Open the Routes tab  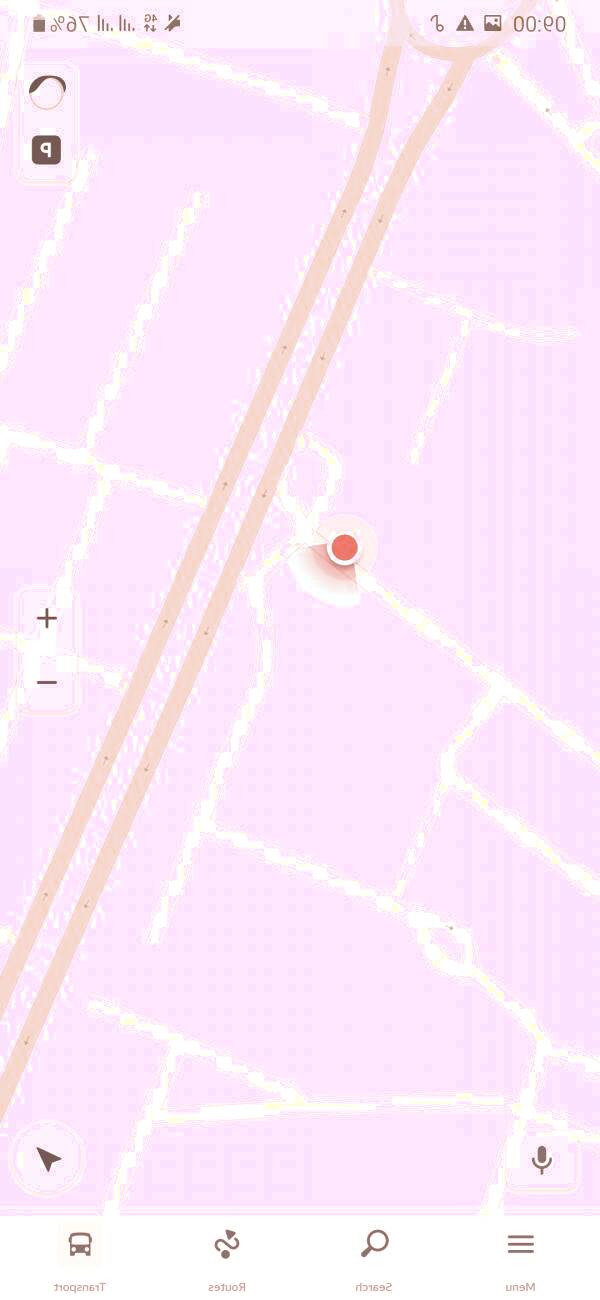coord(227,1256)
